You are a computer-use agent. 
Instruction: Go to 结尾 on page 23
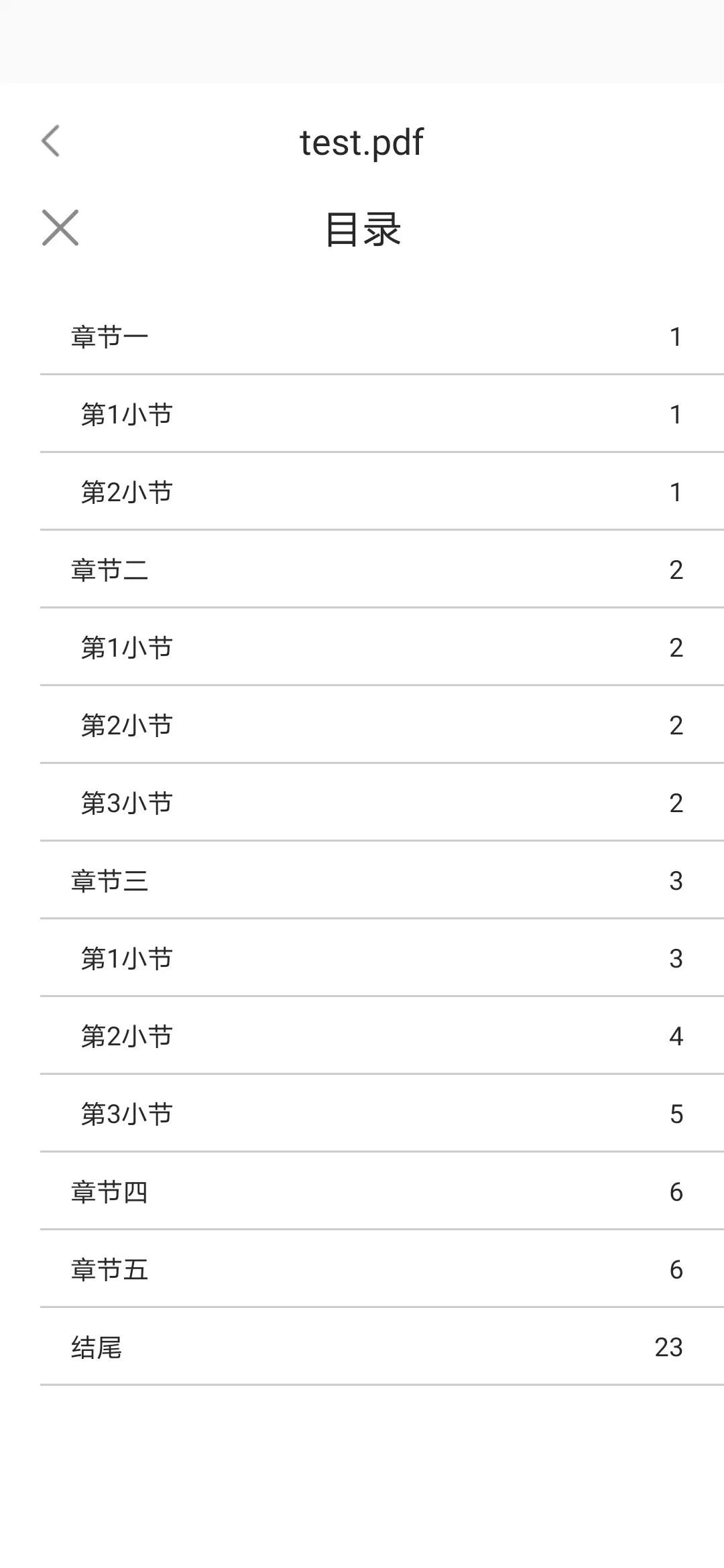tap(382, 1347)
